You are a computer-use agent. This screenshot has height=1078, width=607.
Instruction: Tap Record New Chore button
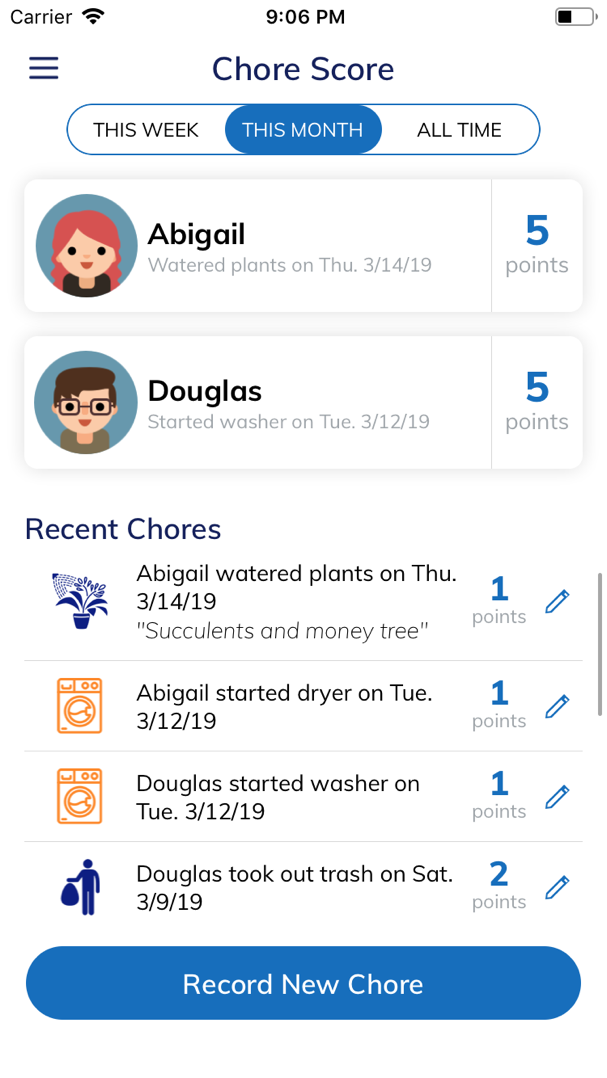pyautogui.click(x=303, y=983)
